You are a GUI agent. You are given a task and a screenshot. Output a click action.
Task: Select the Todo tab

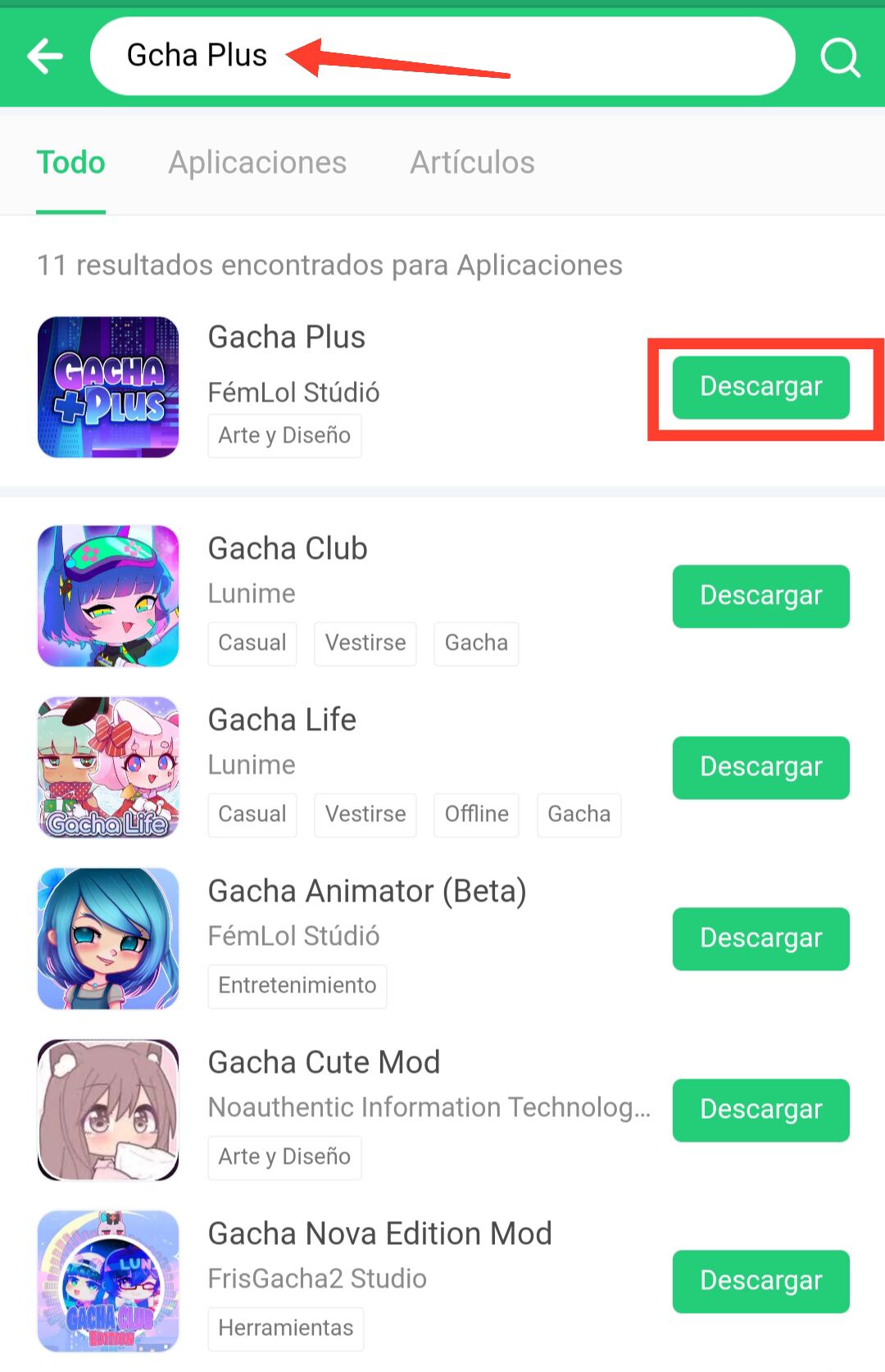(71, 162)
